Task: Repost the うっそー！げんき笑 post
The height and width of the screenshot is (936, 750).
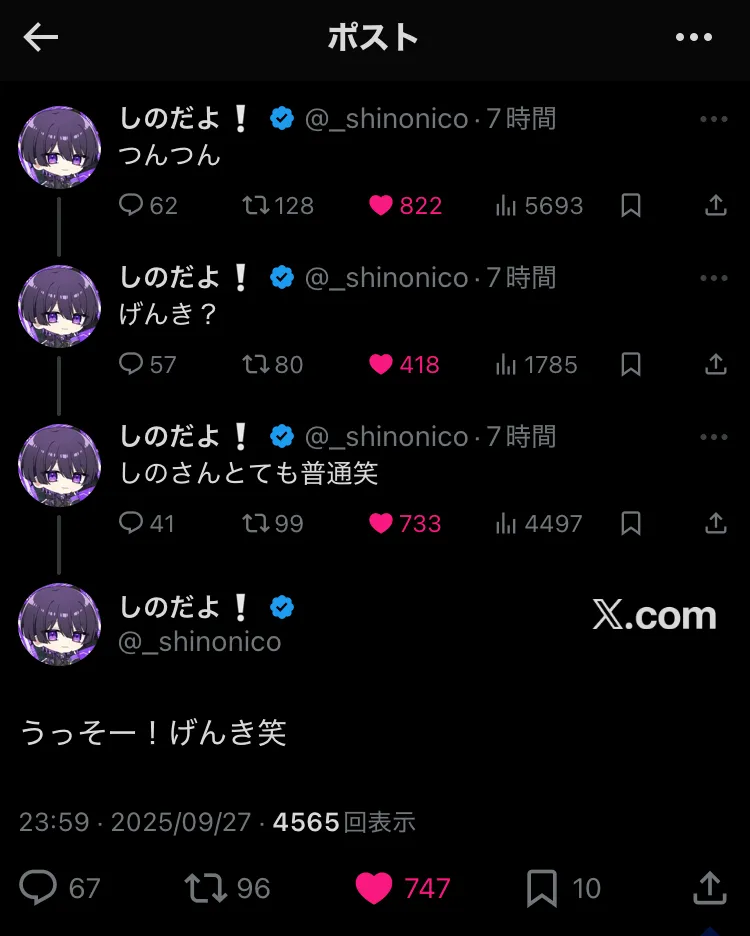Action: 205,888
